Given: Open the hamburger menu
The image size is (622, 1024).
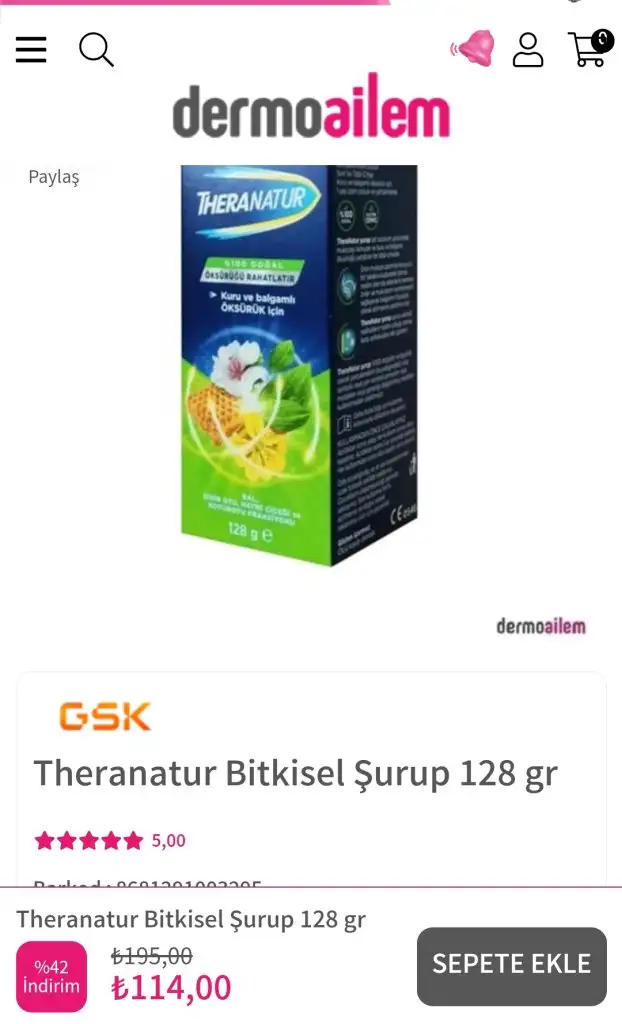Looking at the screenshot, I should pos(31,49).
